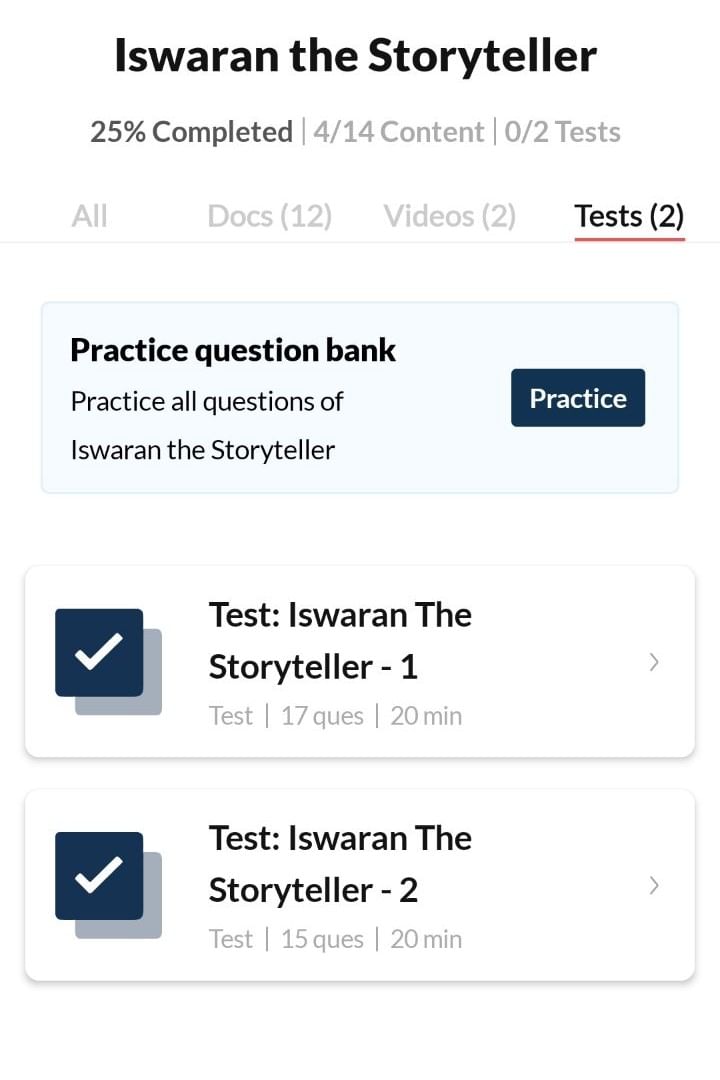The image size is (720, 1080).
Task: Tap the Practice button
Action: click(x=578, y=398)
